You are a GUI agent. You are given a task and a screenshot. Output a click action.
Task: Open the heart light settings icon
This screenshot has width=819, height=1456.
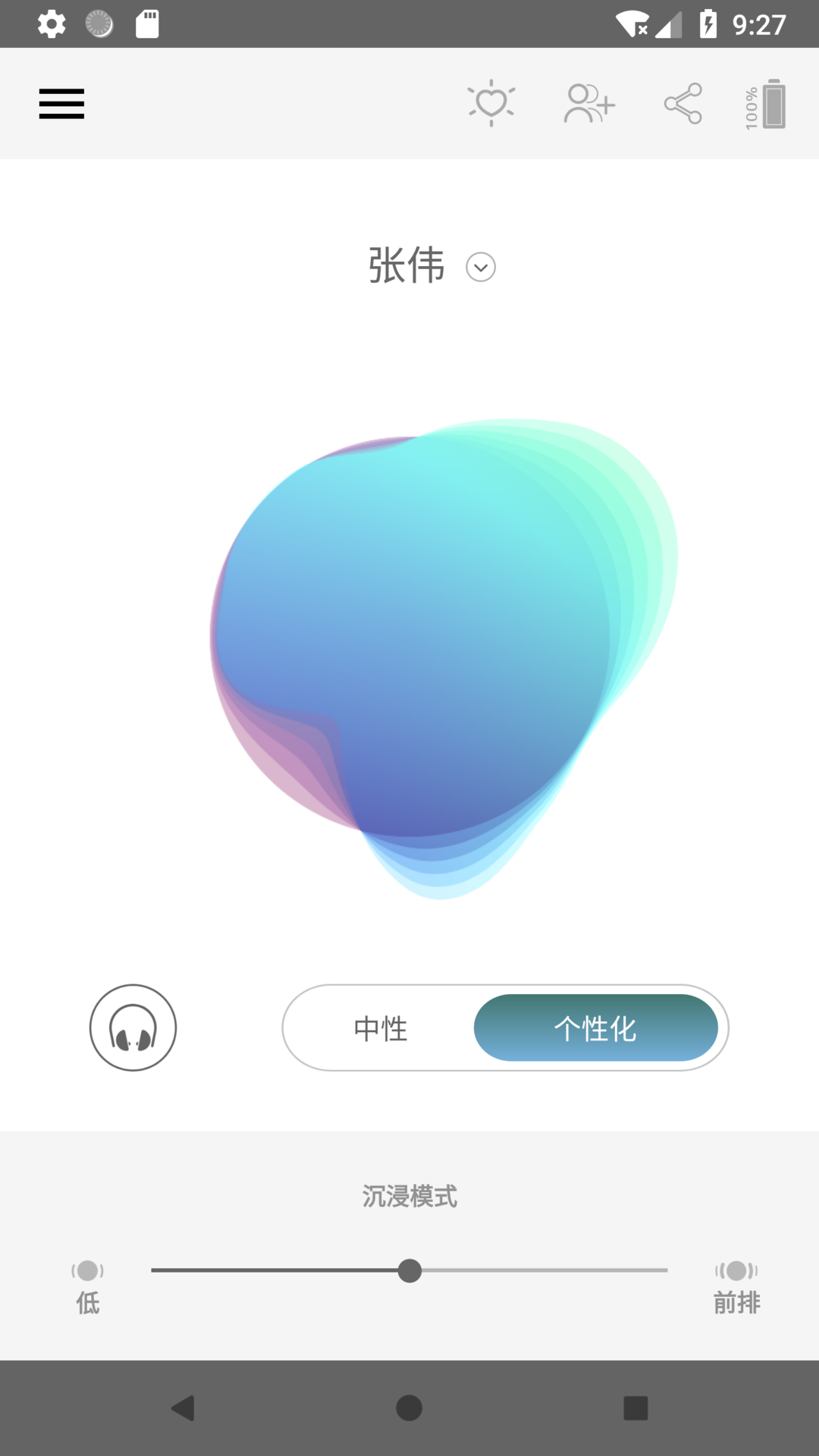click(491, 103)
